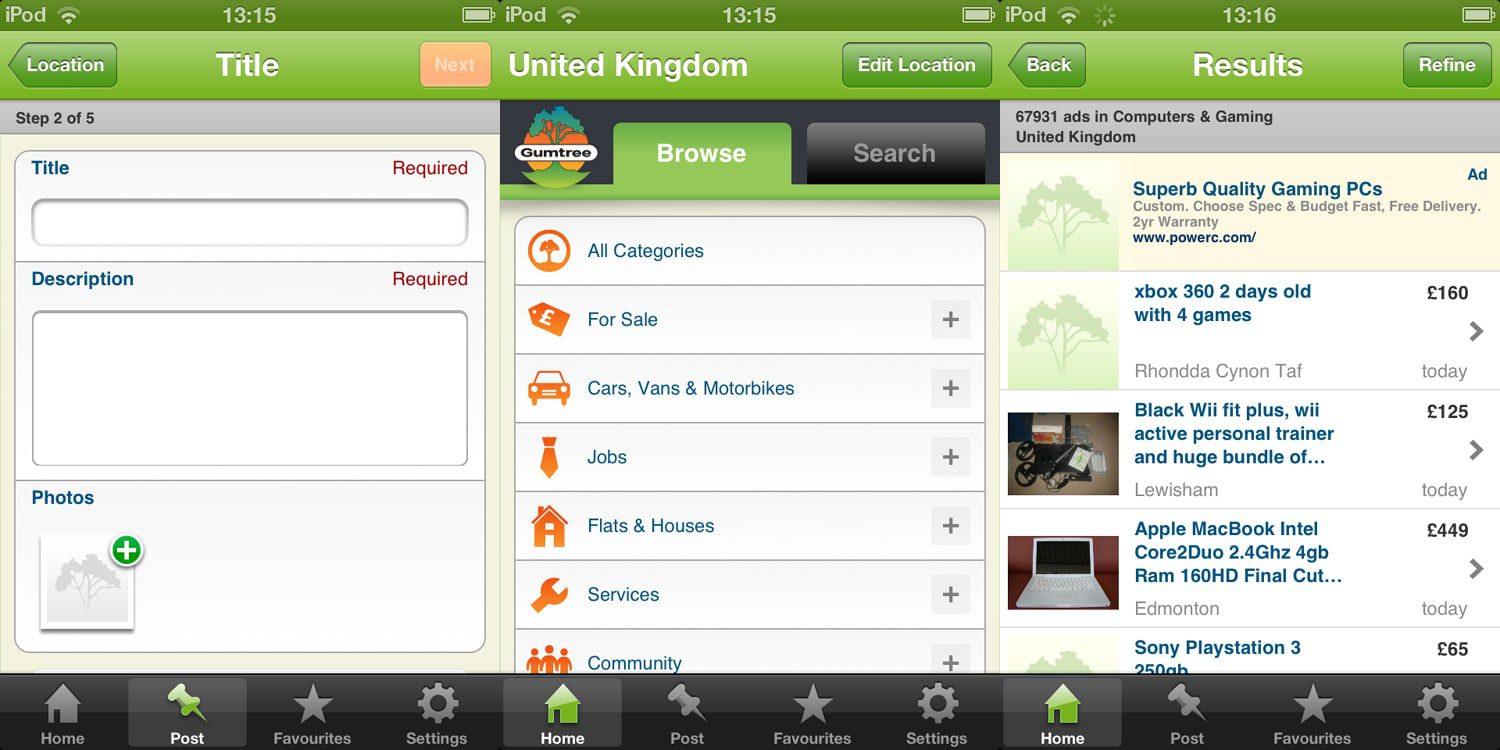
Task: Expand the Services category
Action: tap(950, 595)
